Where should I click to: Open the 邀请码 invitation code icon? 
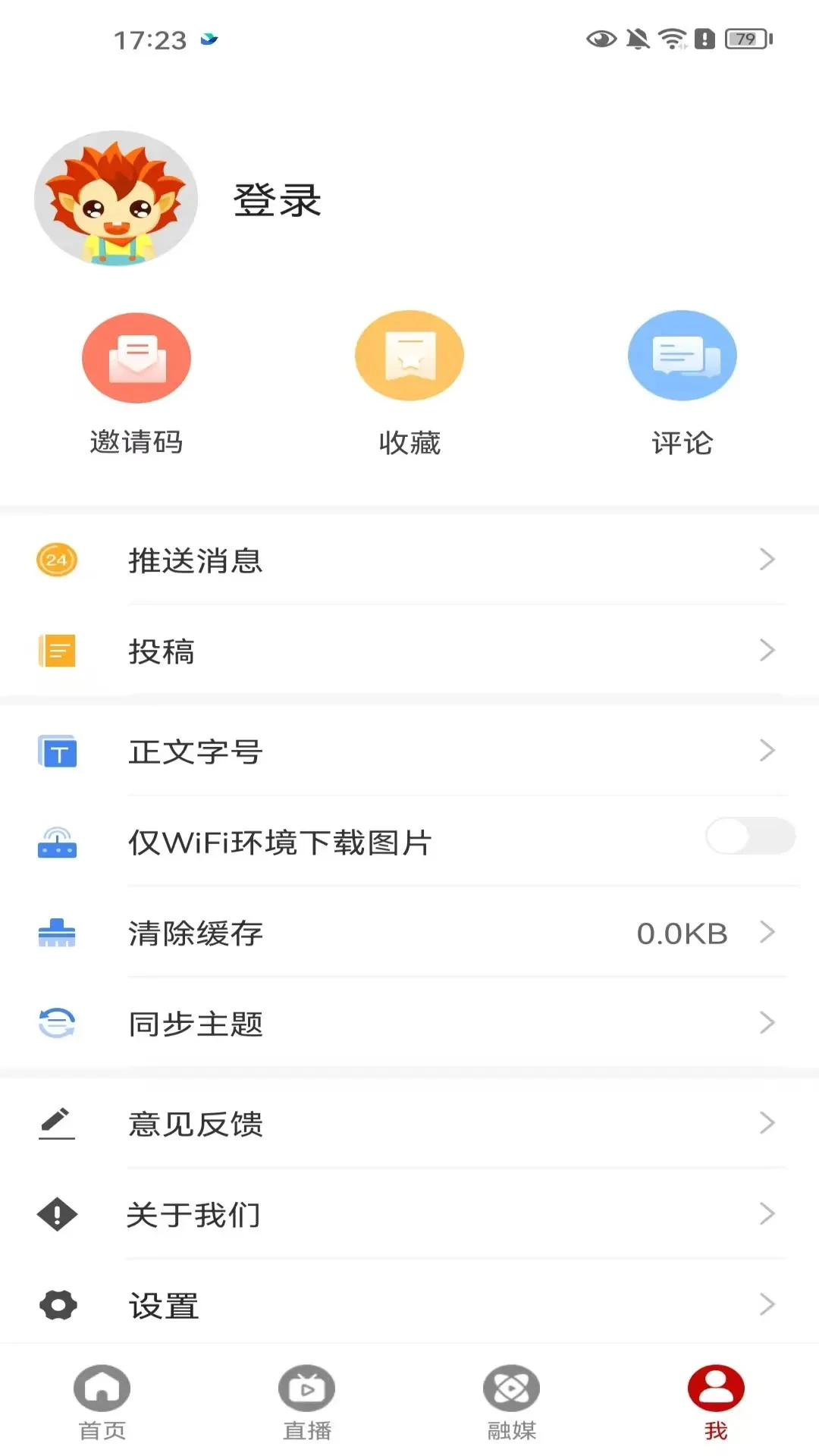pyautogui.click(x=136, y=356)
